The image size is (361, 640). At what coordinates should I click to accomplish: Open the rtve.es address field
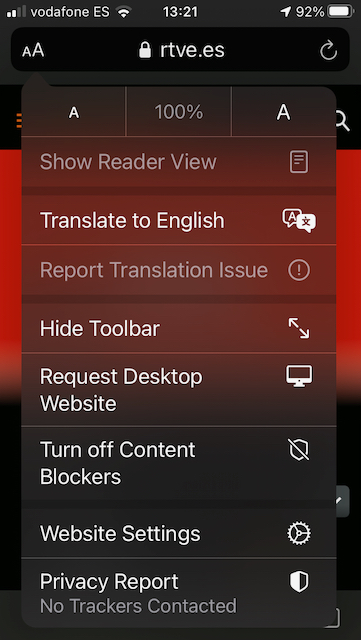(181, 50)
